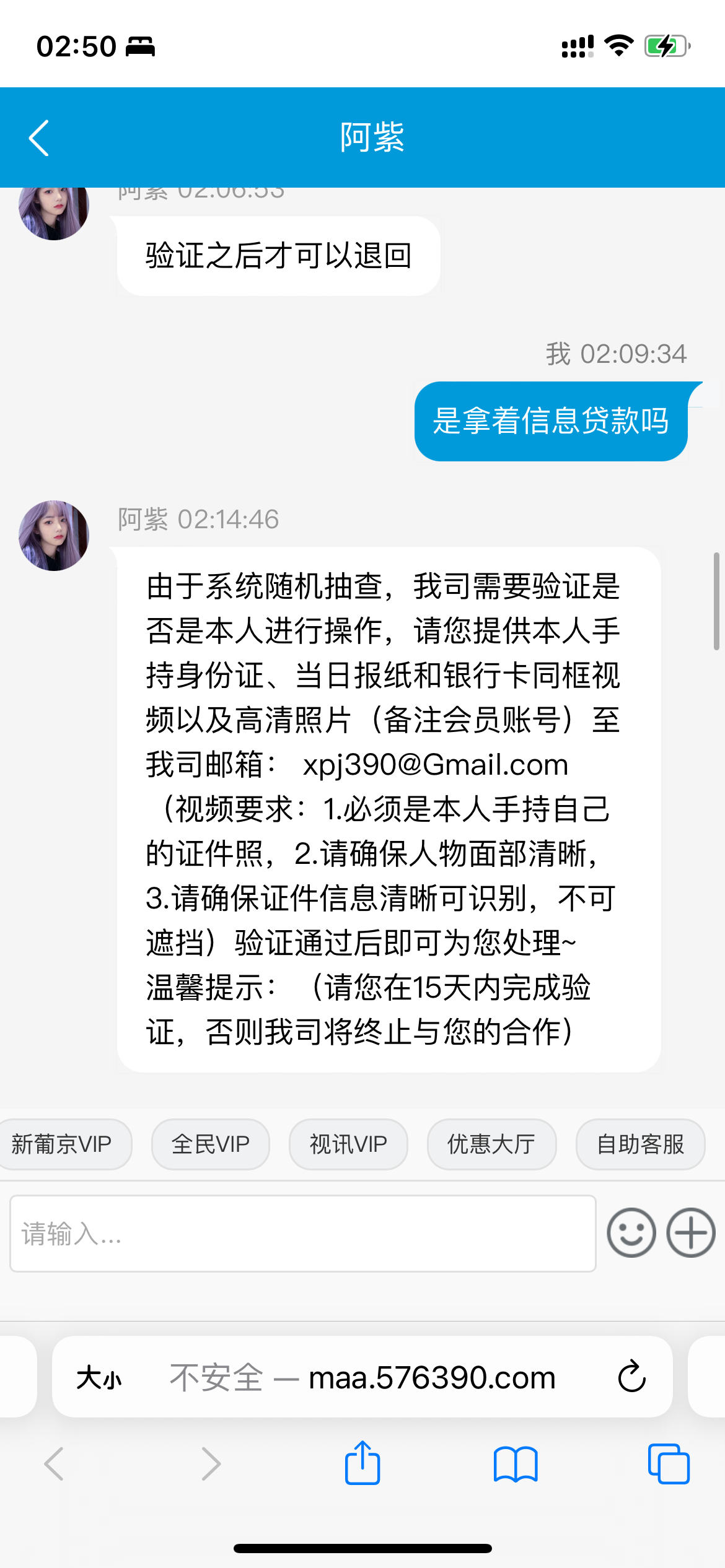Go back in Safari history

pyautogui.click(x=55, y=1464)
